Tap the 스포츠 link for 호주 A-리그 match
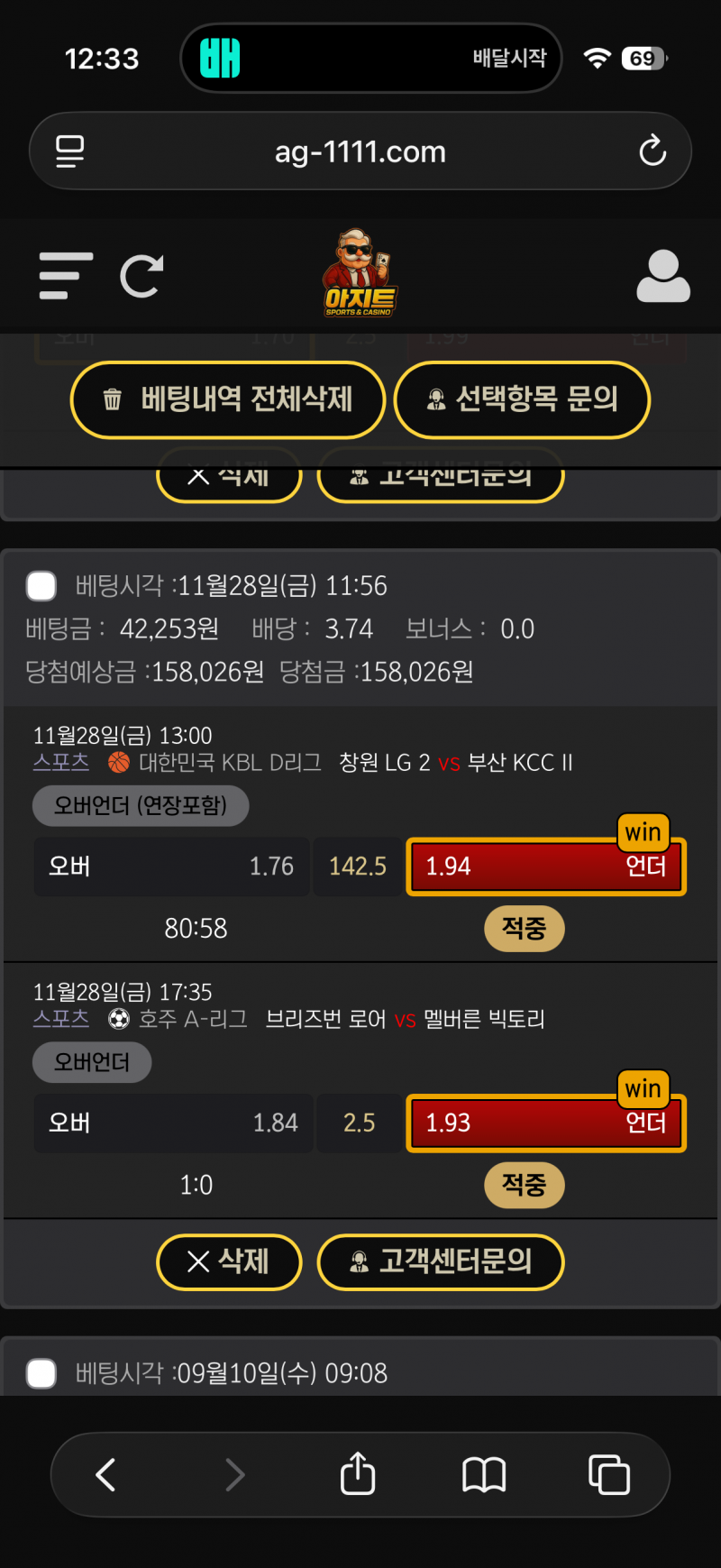 click(x=61, y=1019)
